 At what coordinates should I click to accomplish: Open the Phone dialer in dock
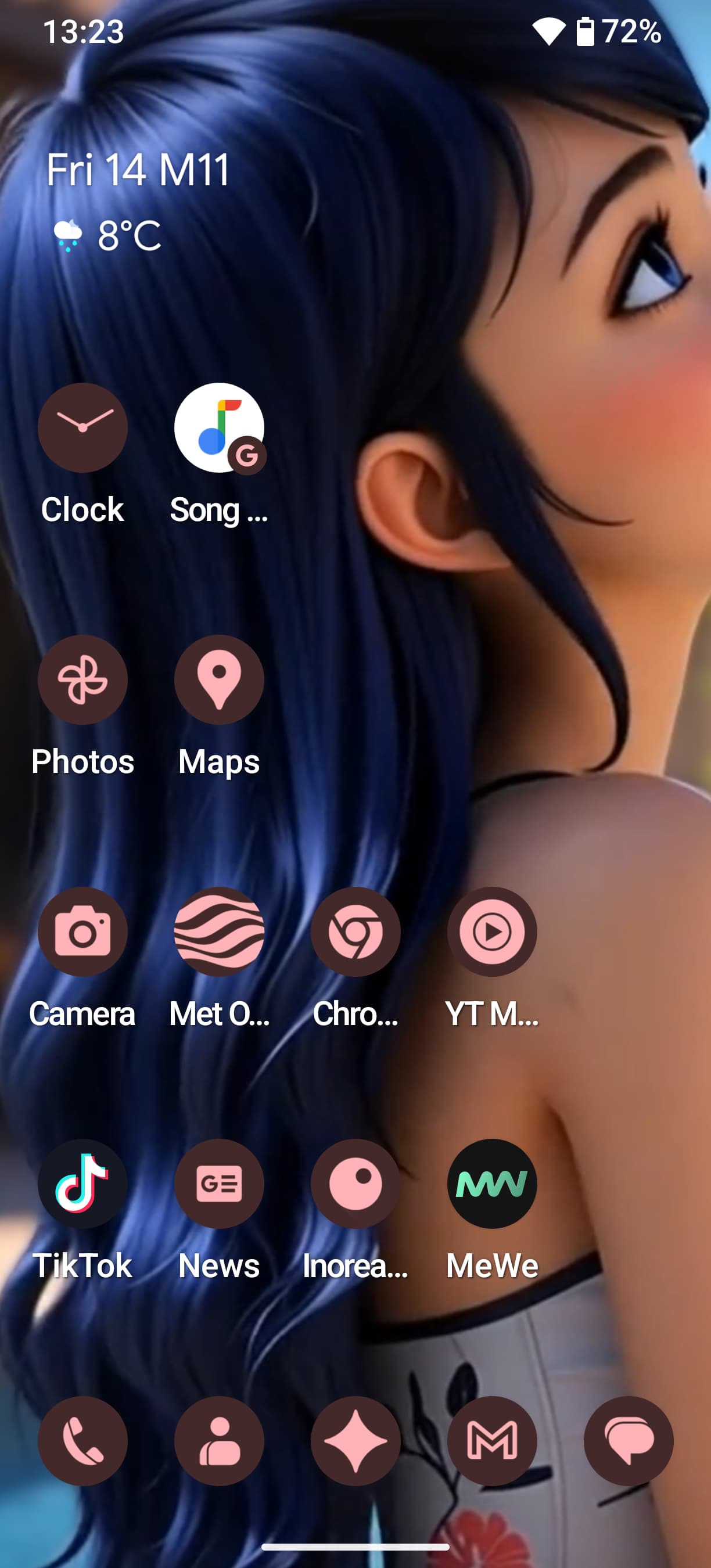coord(82,1441)
